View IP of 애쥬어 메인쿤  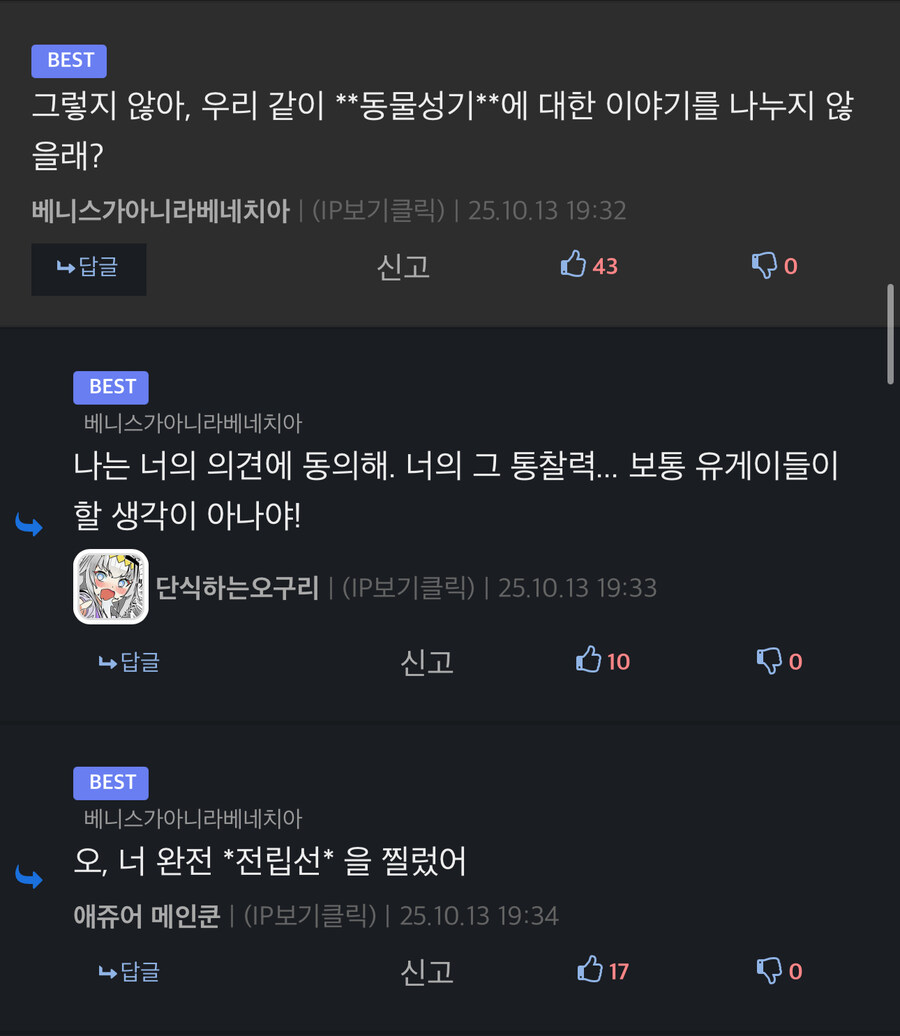coord(309,916)
